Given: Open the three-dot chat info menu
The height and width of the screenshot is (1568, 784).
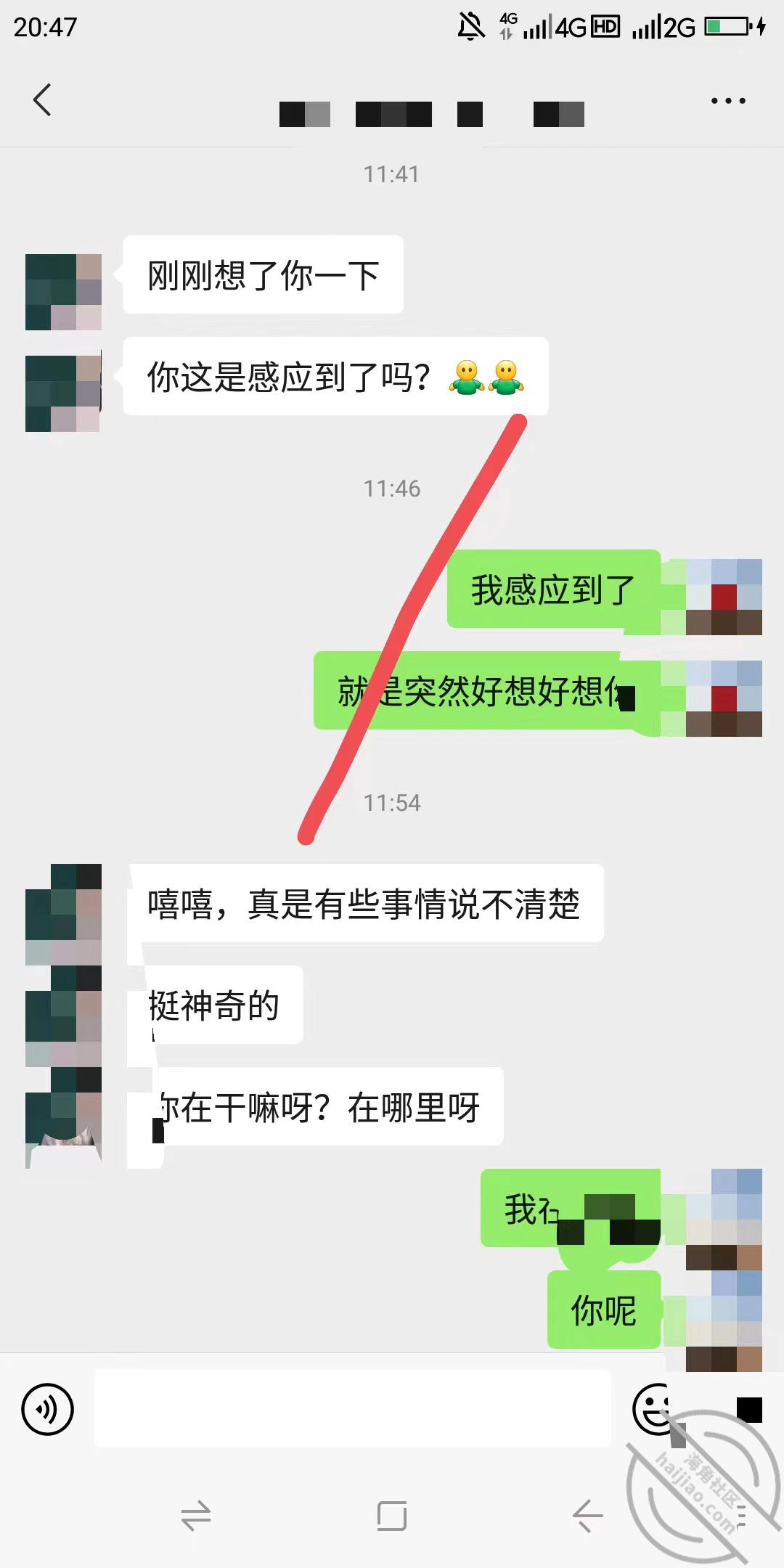Looking at the screenshot, I should (x=728, y=101).
